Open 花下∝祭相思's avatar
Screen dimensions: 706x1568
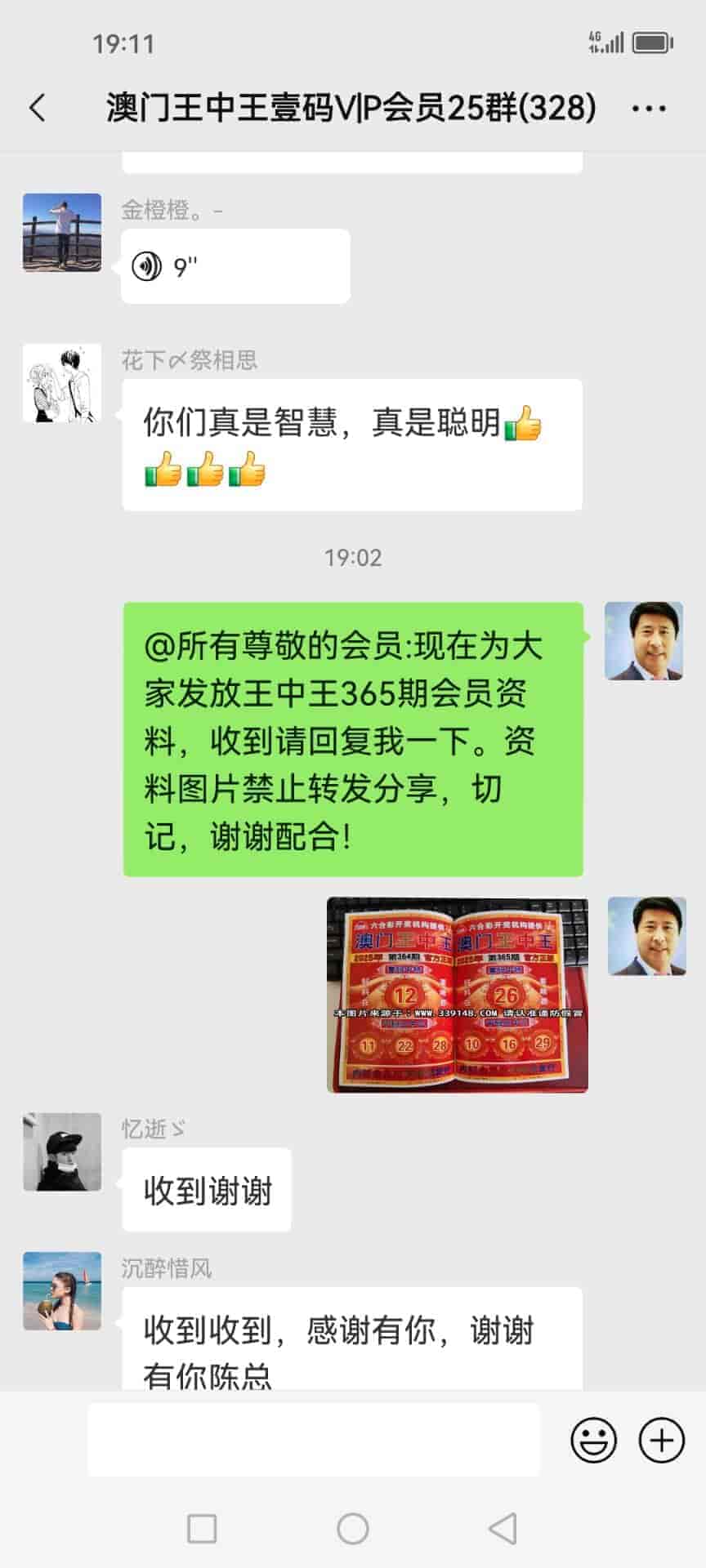click(x=62, y=383)
